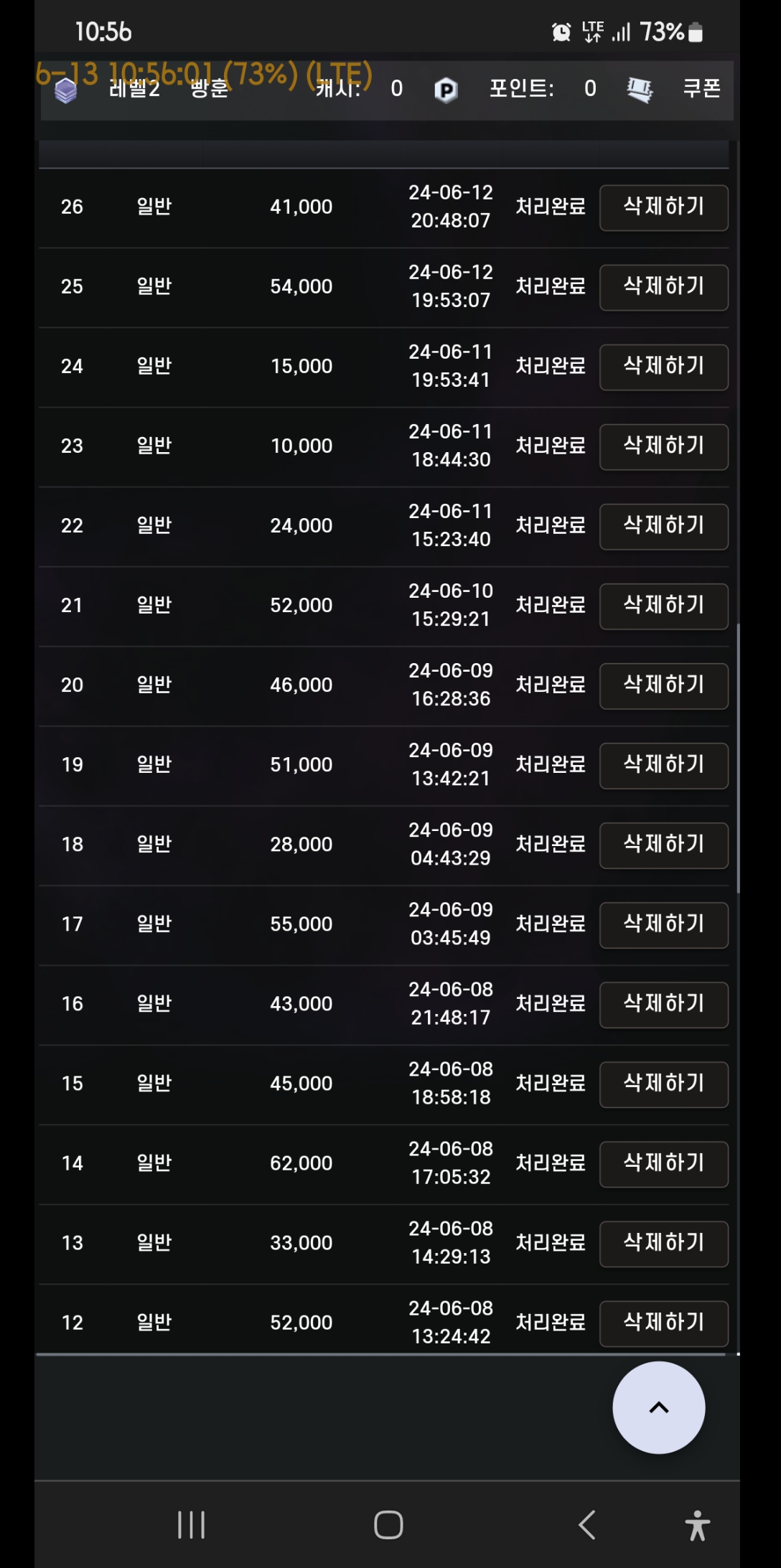Image resolution: width=781 pixels, height=1568 pixels.
Task: Delete row 13 with 33,000
Action: click(664, 1244)
